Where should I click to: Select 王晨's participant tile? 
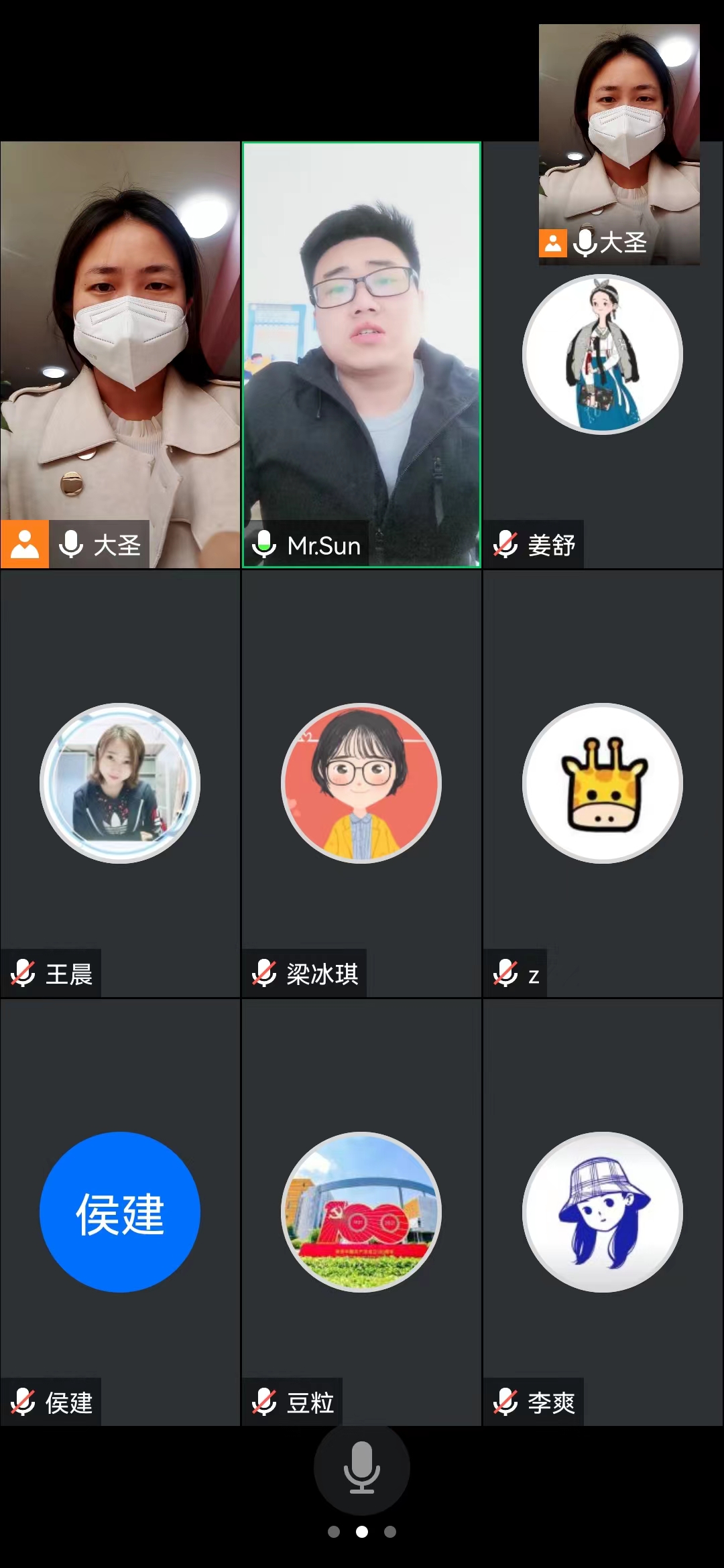point(120,784)
